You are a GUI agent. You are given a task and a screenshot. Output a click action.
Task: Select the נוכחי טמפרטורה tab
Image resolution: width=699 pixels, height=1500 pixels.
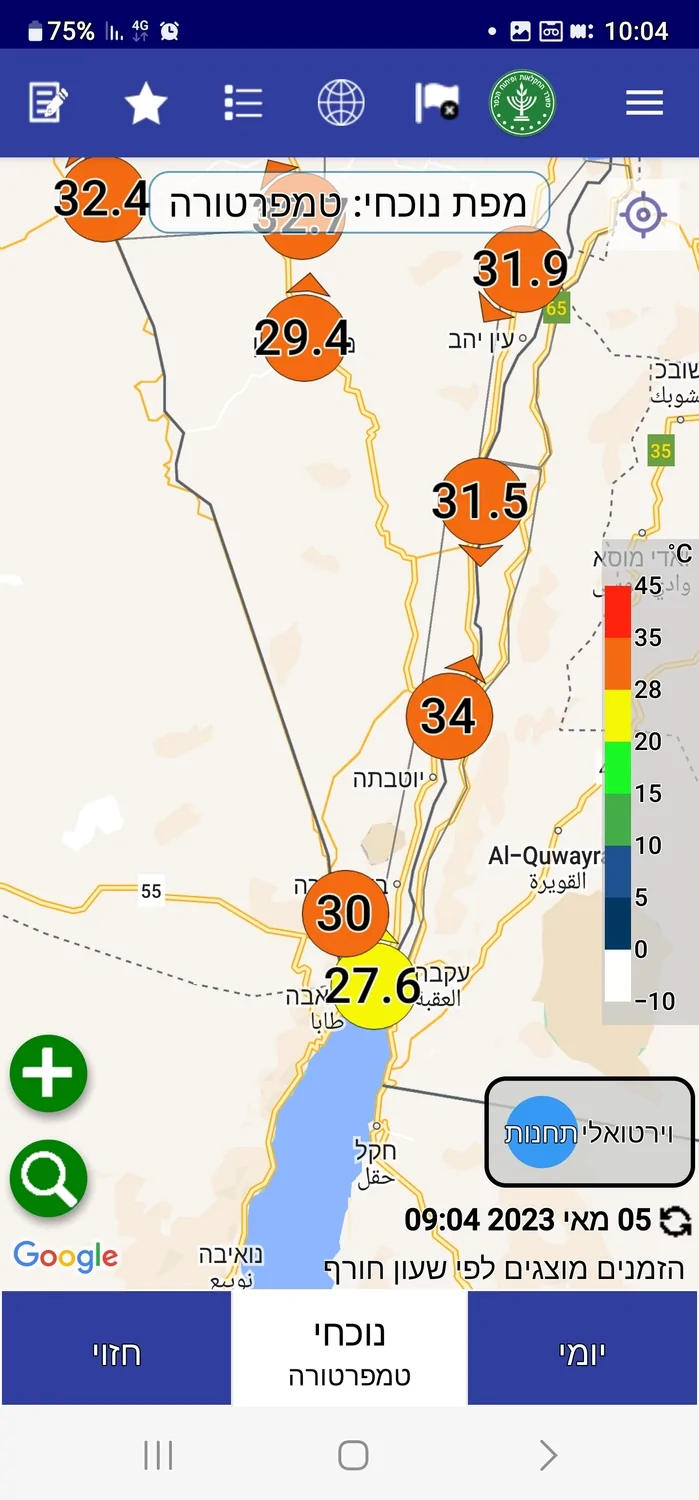349,1351
